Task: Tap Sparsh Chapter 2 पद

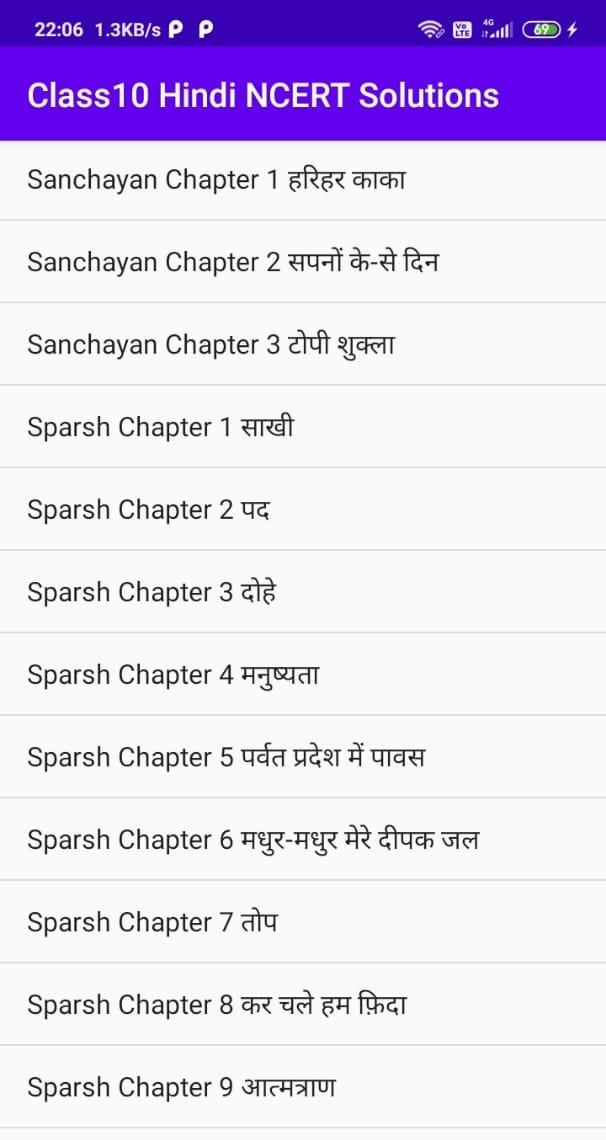Action: pos(303,509)
